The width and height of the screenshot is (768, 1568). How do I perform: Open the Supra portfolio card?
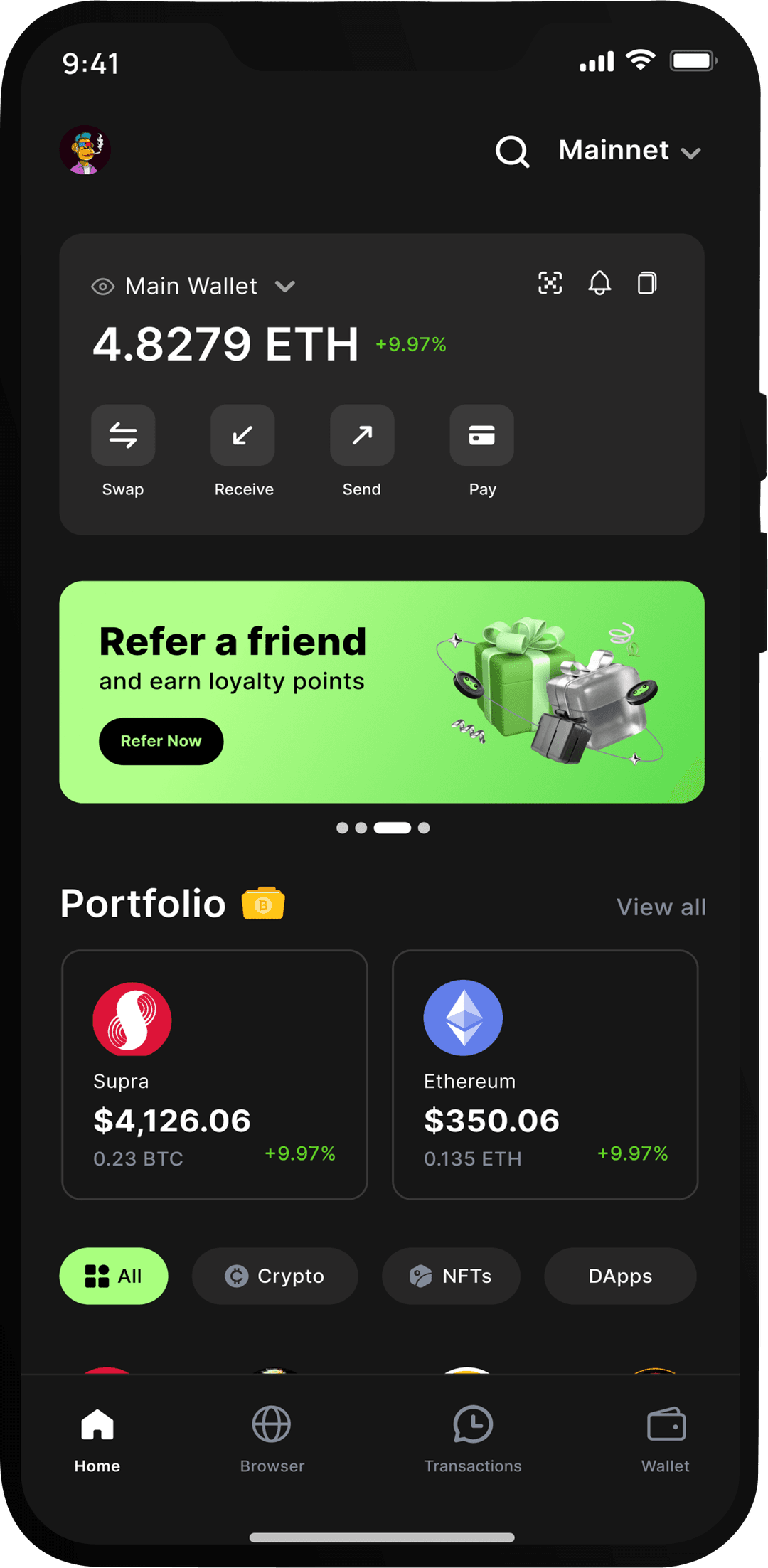[x=215, y=1074]
